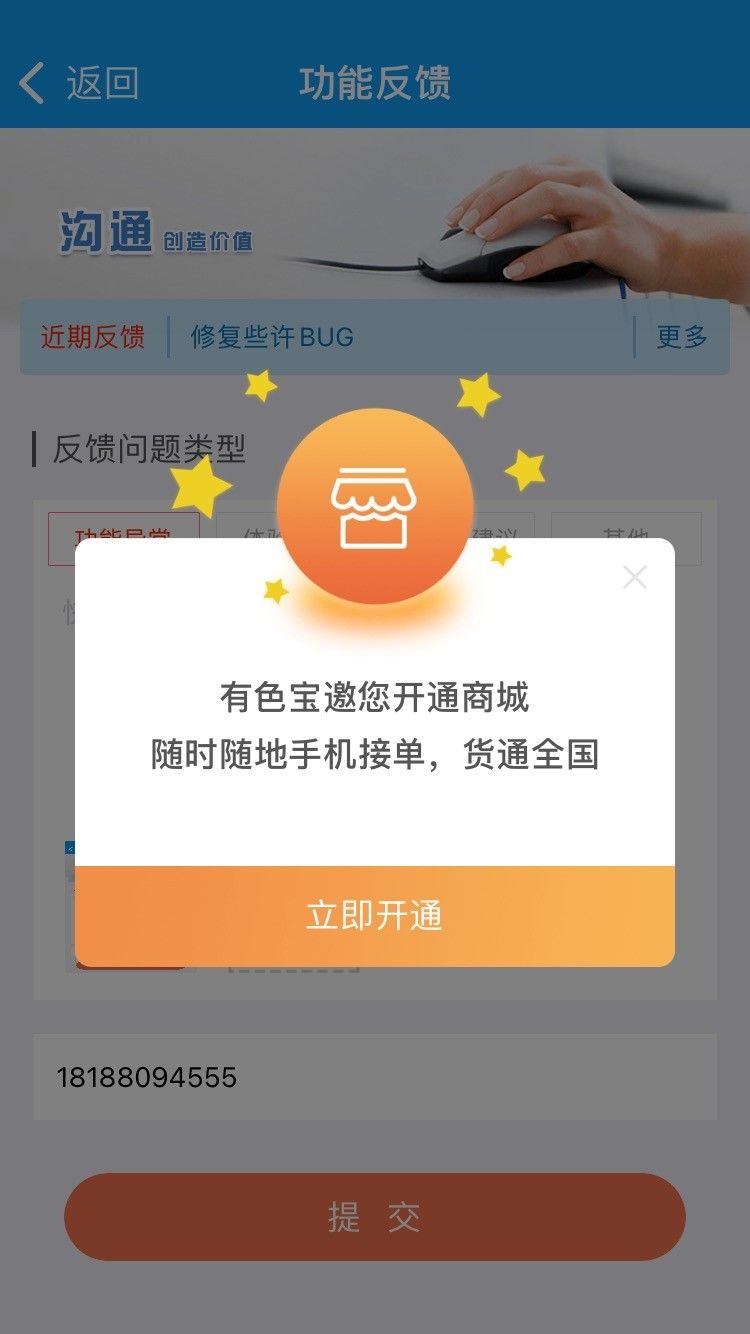Submit feedback with the 提交 button
750x1334 pixels.
tap(375, 1217)
